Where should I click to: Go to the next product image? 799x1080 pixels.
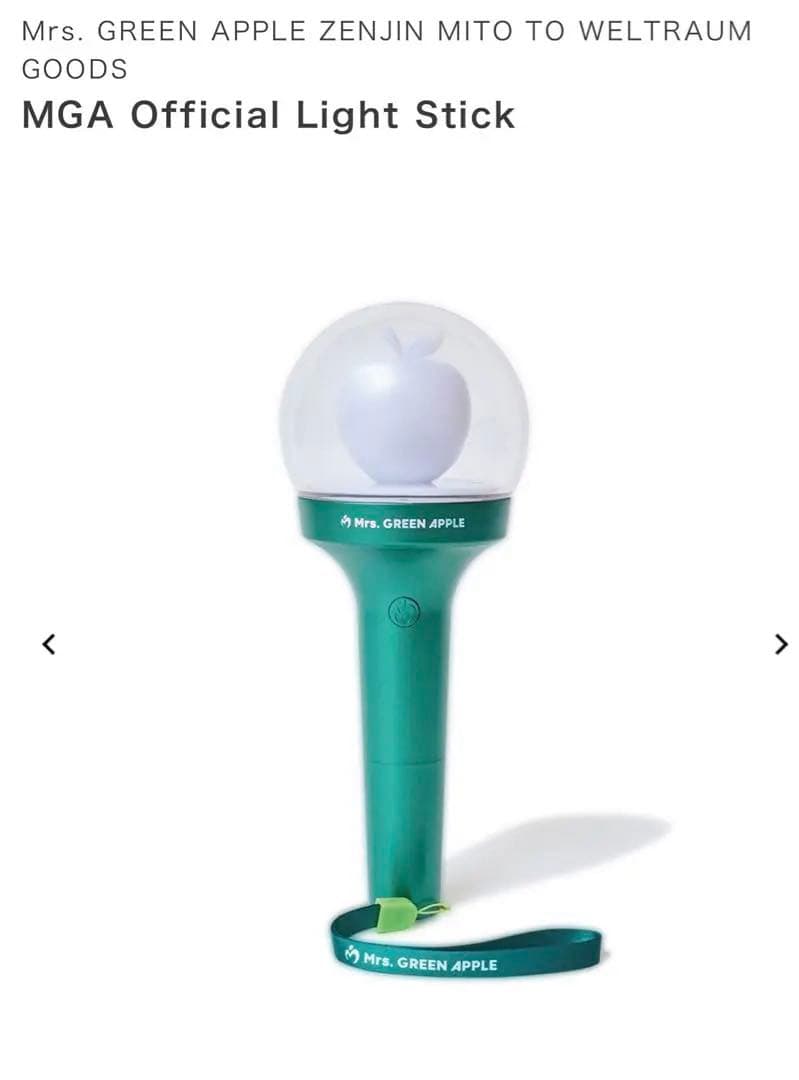tap(781, 644)
